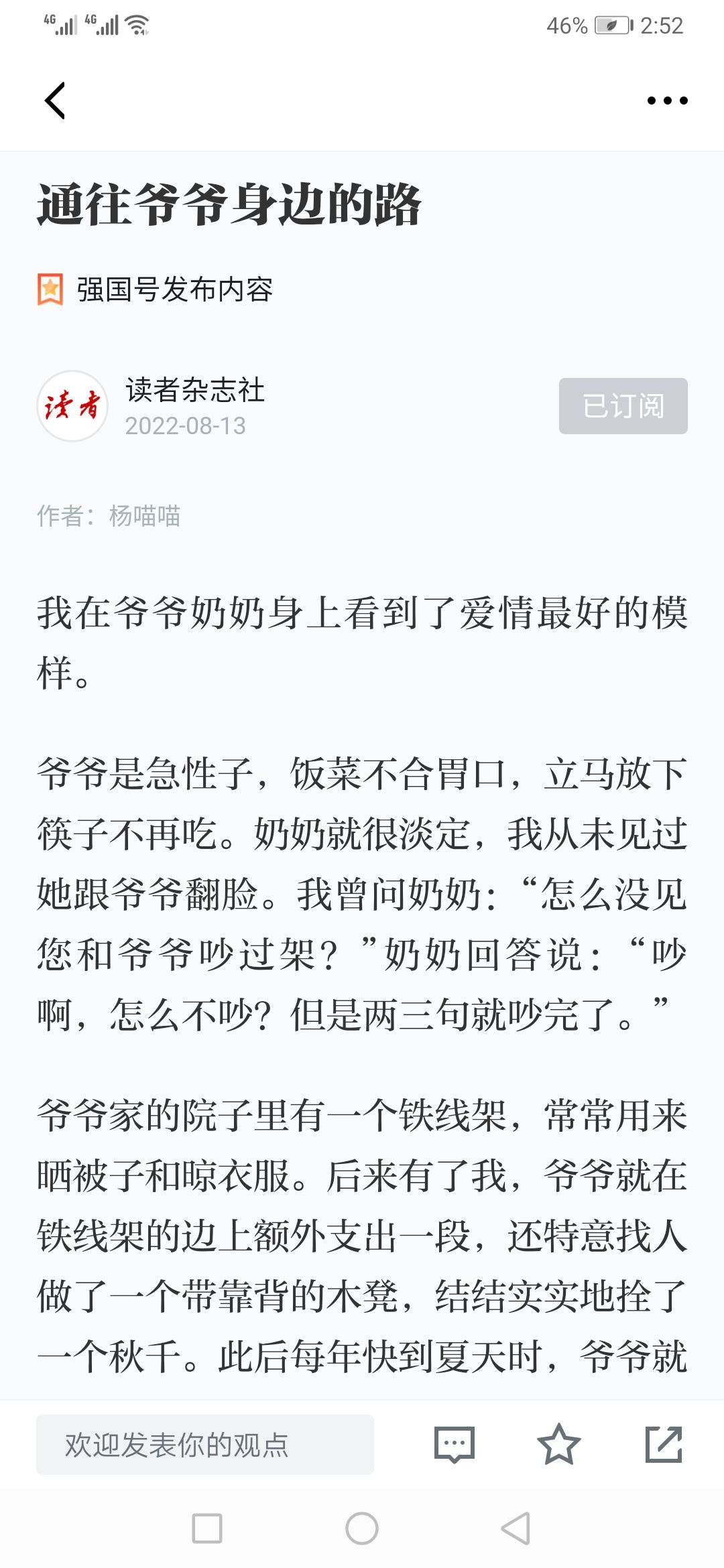The height and width of the screenshot is (1568, 724).
Task: View comments via the speech bubble icon
Action: click(455, 1445)
